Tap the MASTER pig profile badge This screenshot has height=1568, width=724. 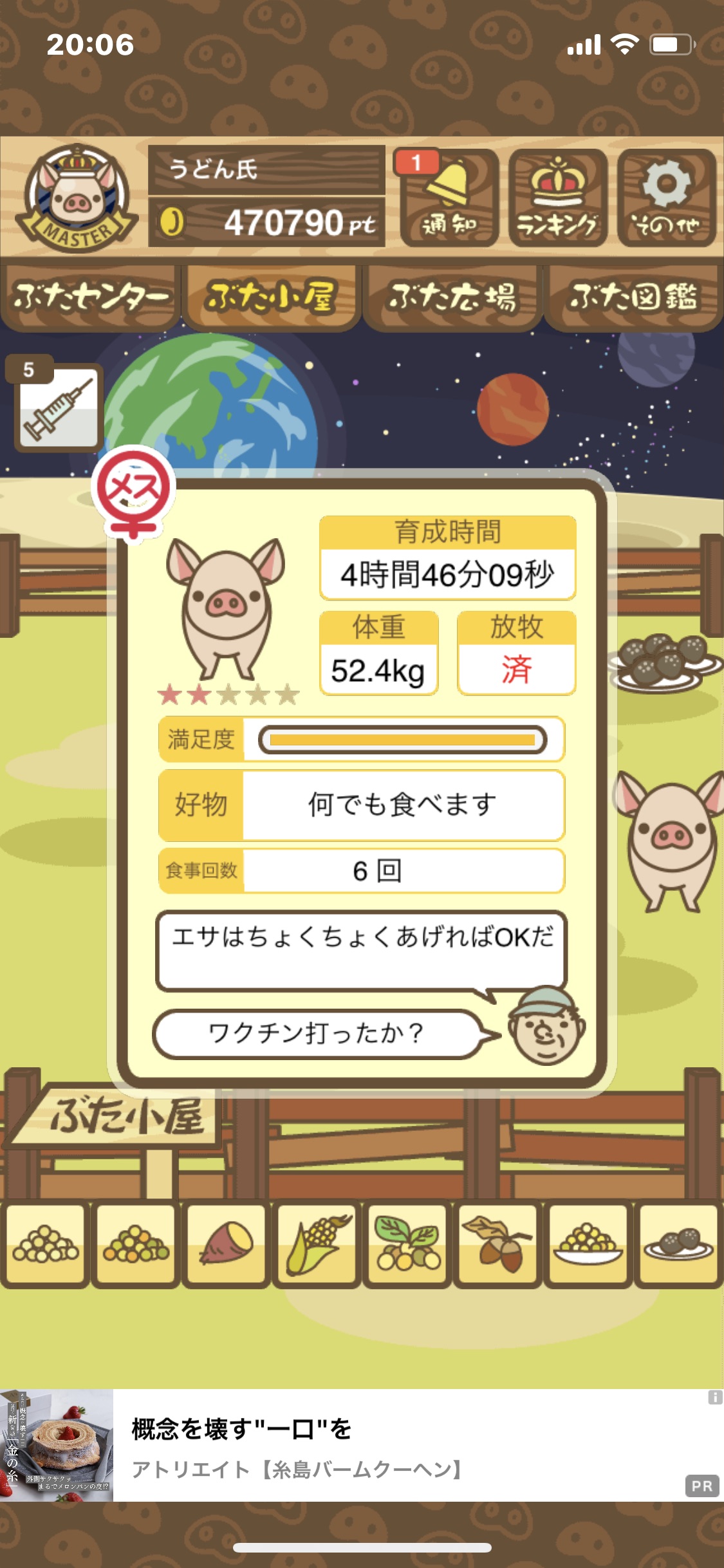[76, 198]
